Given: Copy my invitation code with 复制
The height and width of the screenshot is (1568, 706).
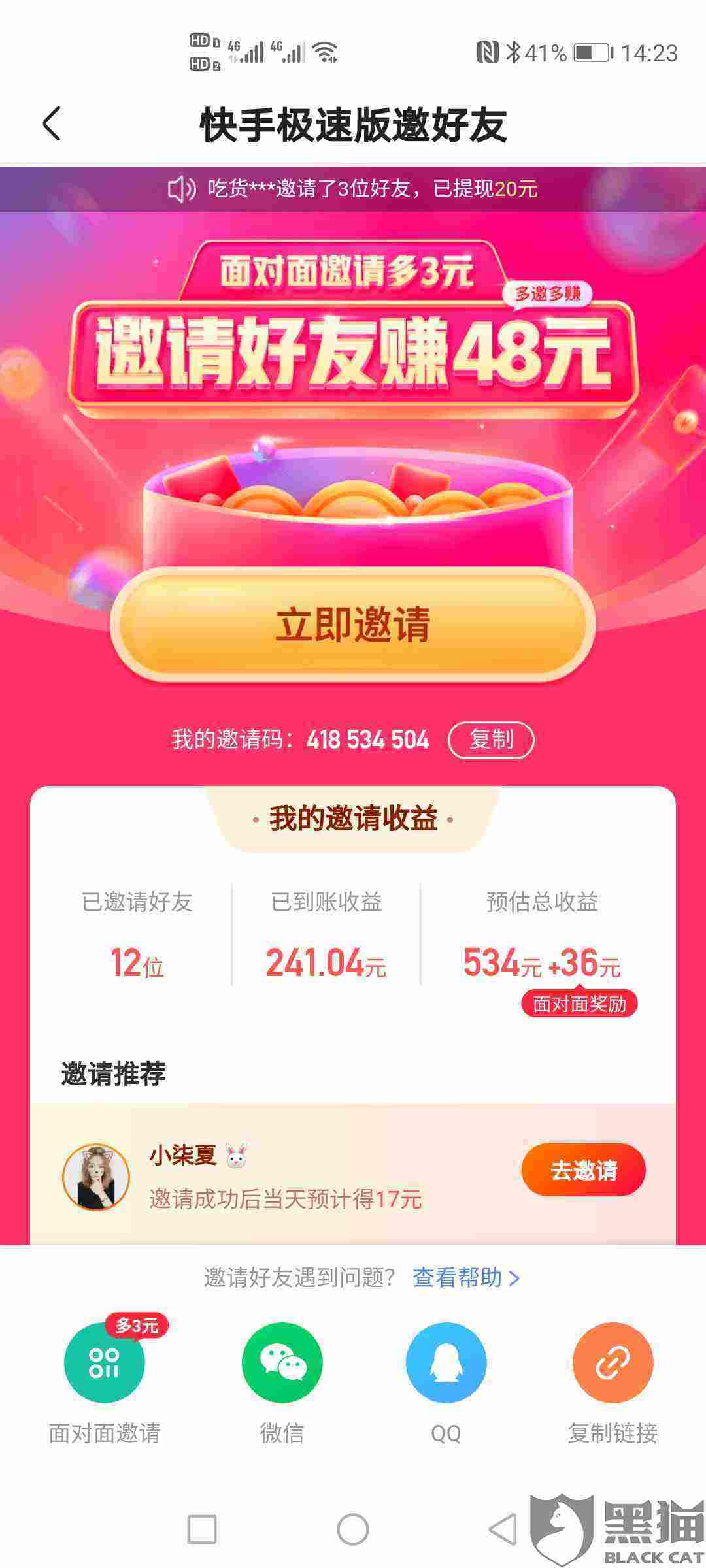Looking at the screenshot, I should click(x=490, y=740).
